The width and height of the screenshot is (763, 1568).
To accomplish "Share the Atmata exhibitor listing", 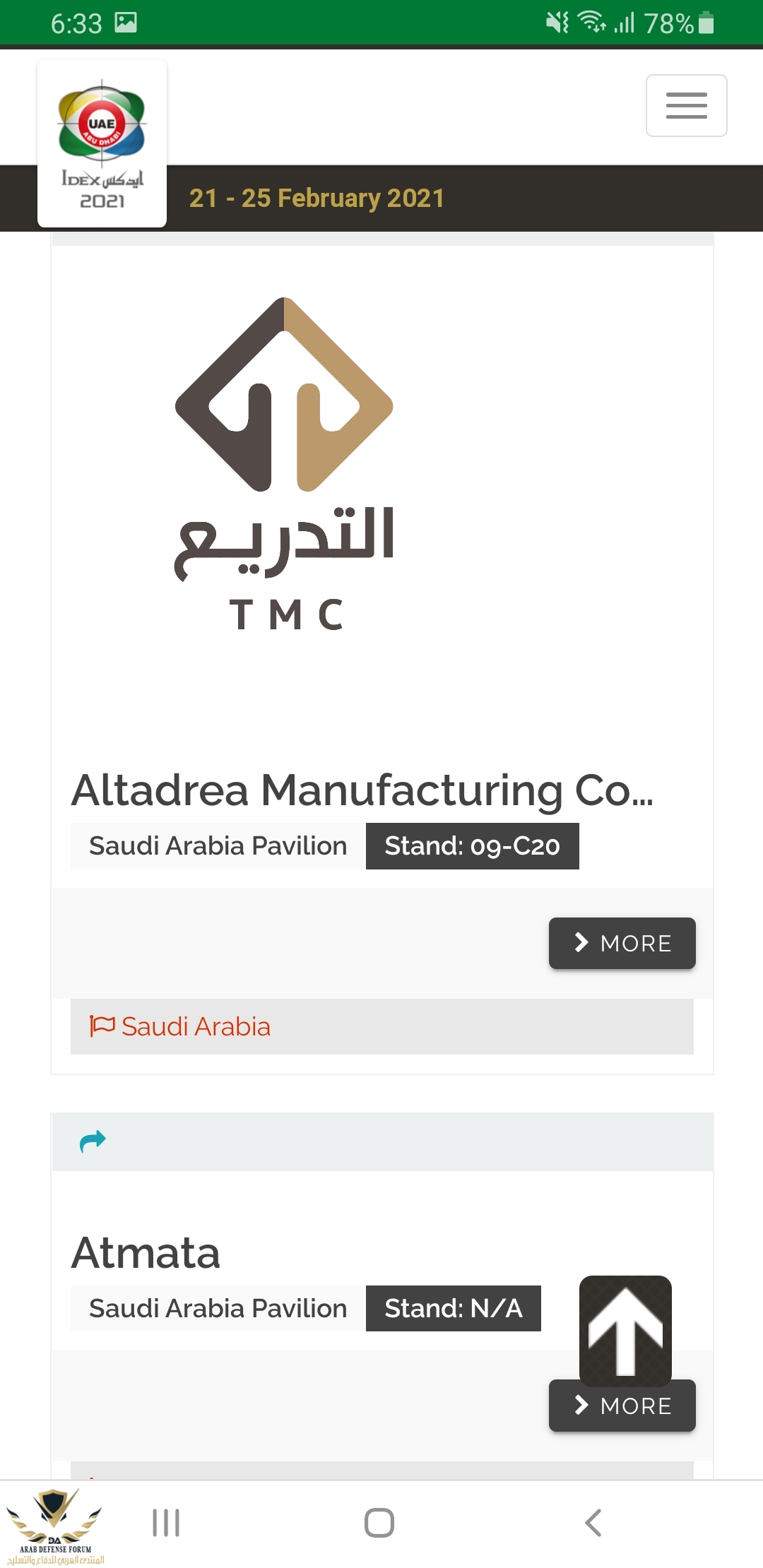I will tap(93, 1141).
